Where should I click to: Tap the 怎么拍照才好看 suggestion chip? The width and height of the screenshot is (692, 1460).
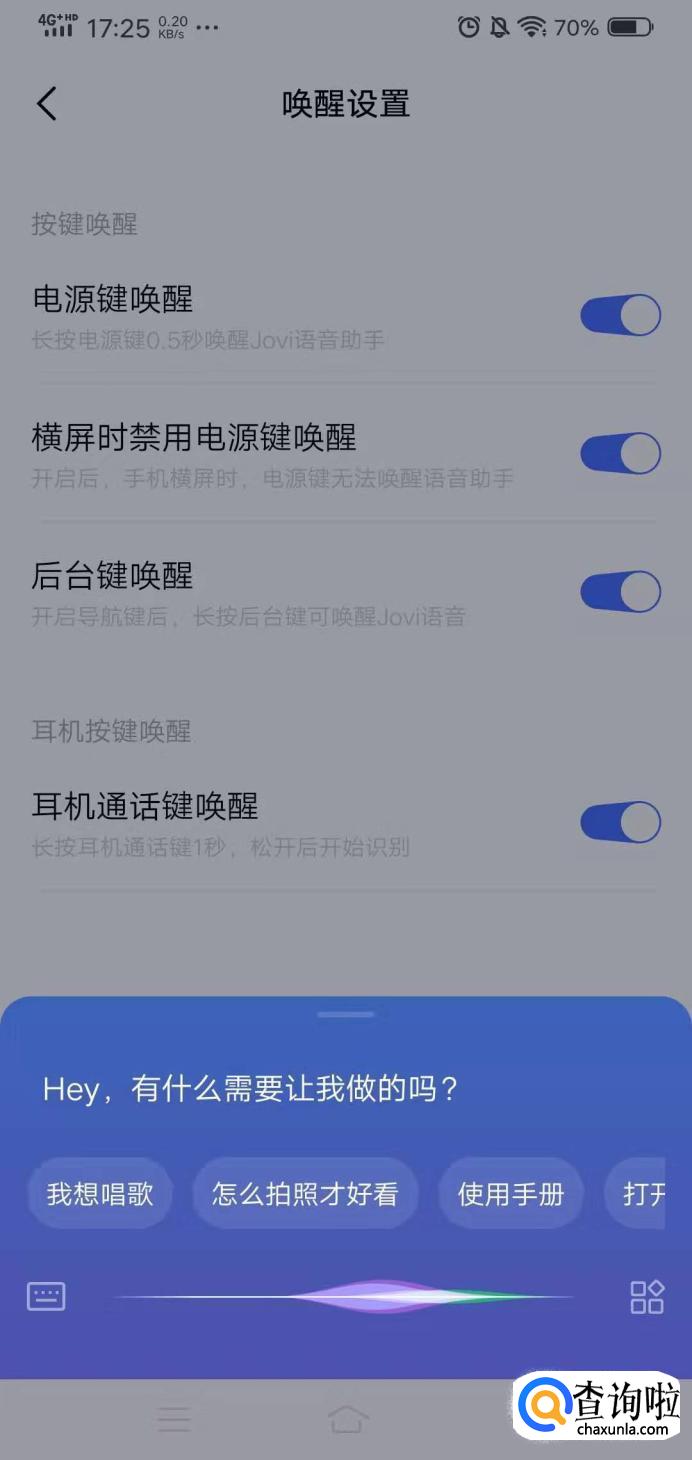click(x=305, y=1194)
